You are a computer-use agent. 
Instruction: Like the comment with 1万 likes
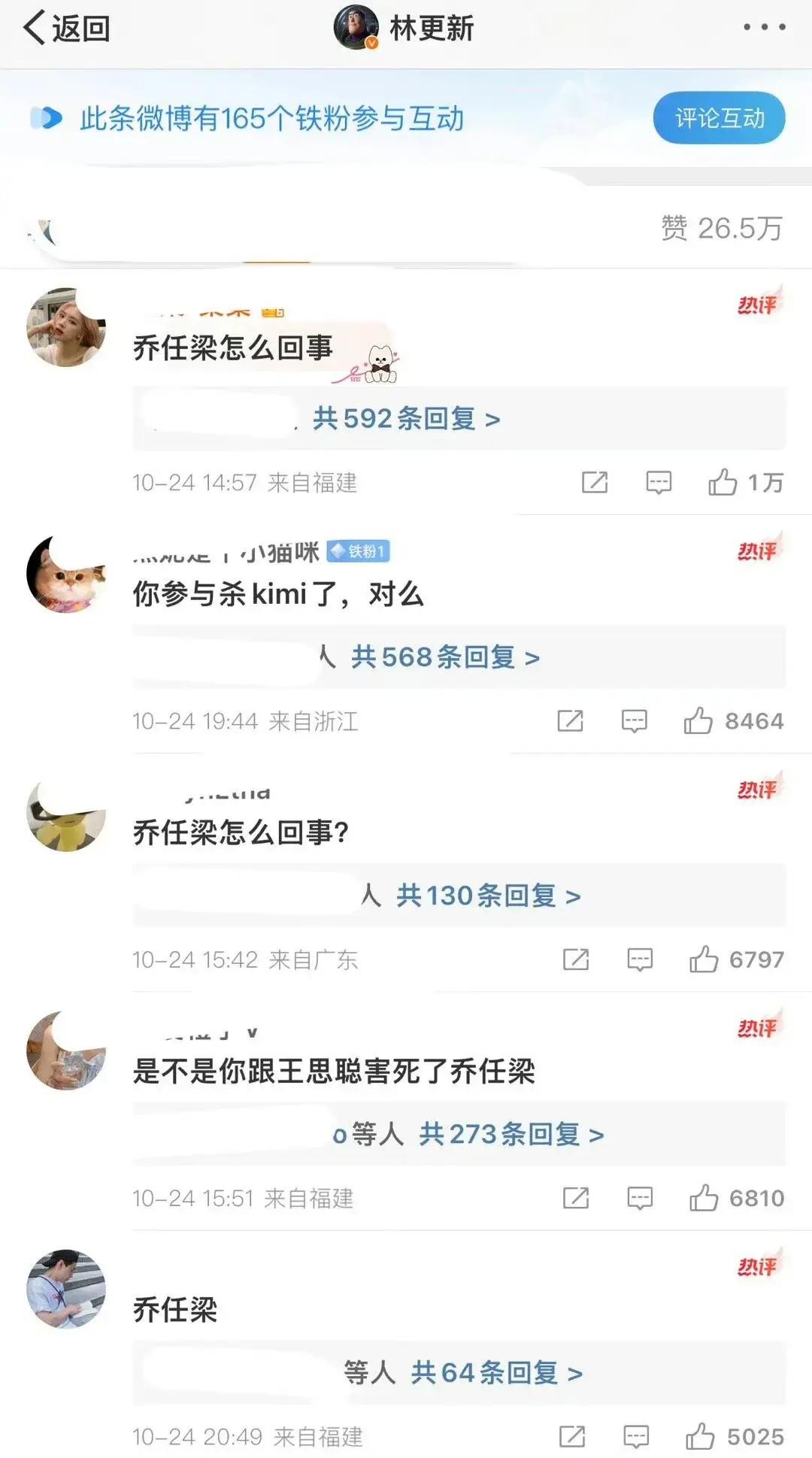tap(723, 482)
